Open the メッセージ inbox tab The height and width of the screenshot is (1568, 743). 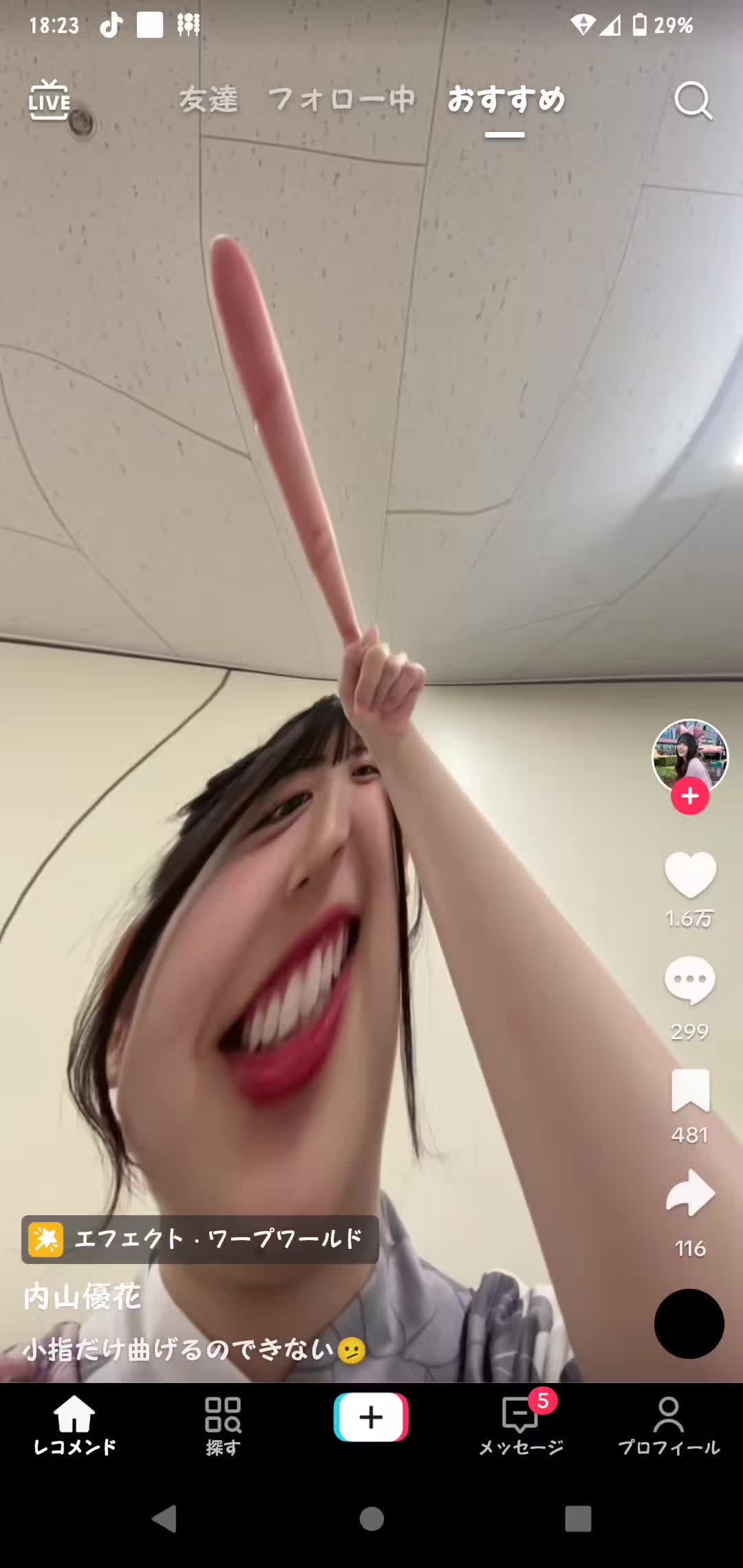point(521,1425)
